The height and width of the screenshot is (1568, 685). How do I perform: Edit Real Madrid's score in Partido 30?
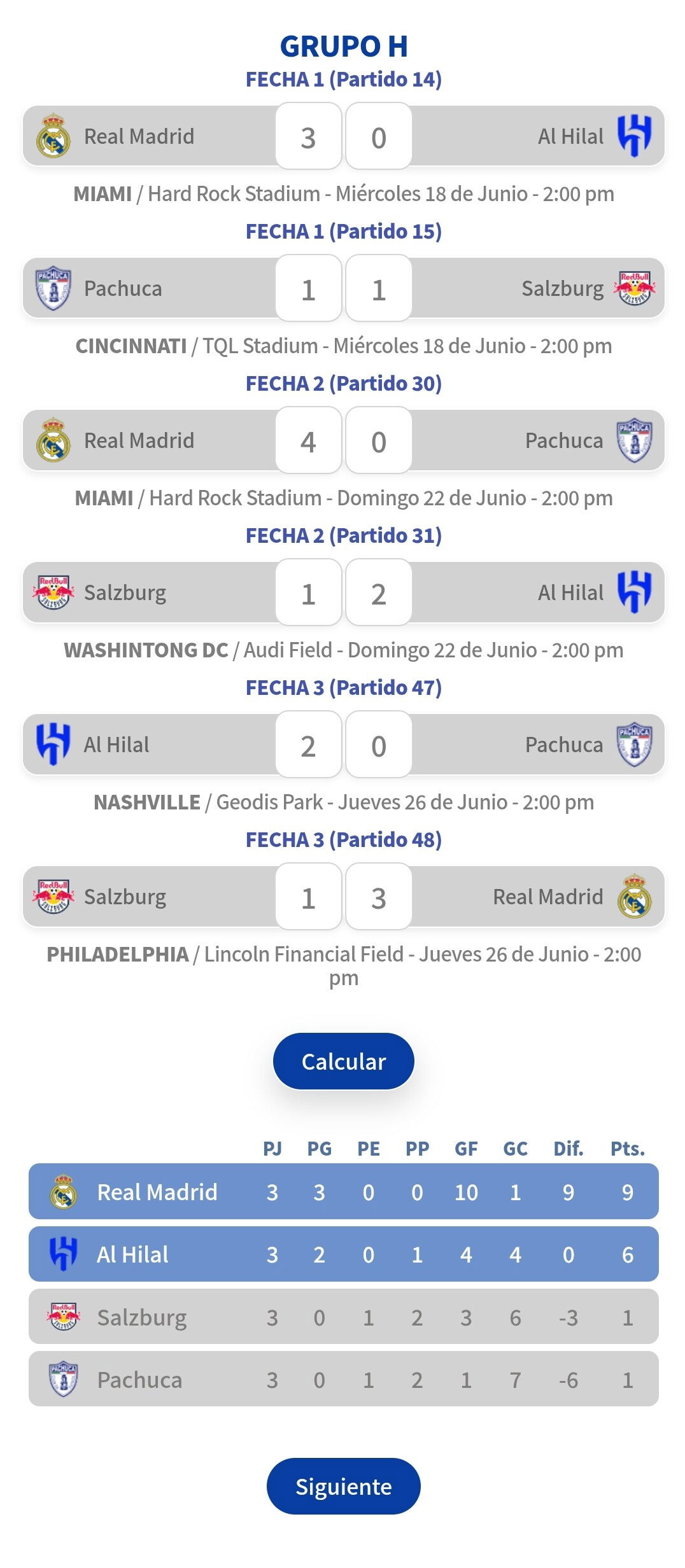[x=309, y=440]
